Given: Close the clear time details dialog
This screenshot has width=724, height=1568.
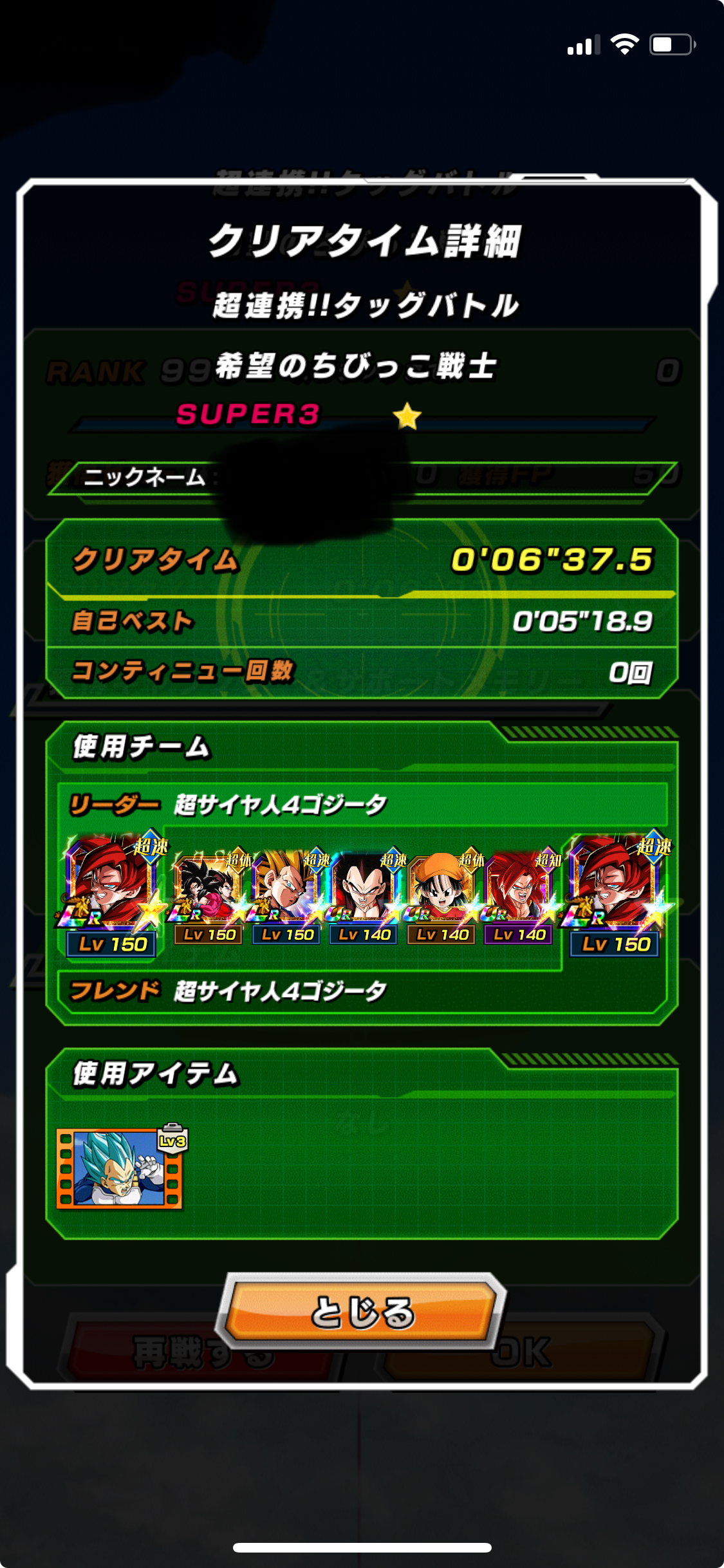Looking at the screenshot, I should coord(362,1312).
